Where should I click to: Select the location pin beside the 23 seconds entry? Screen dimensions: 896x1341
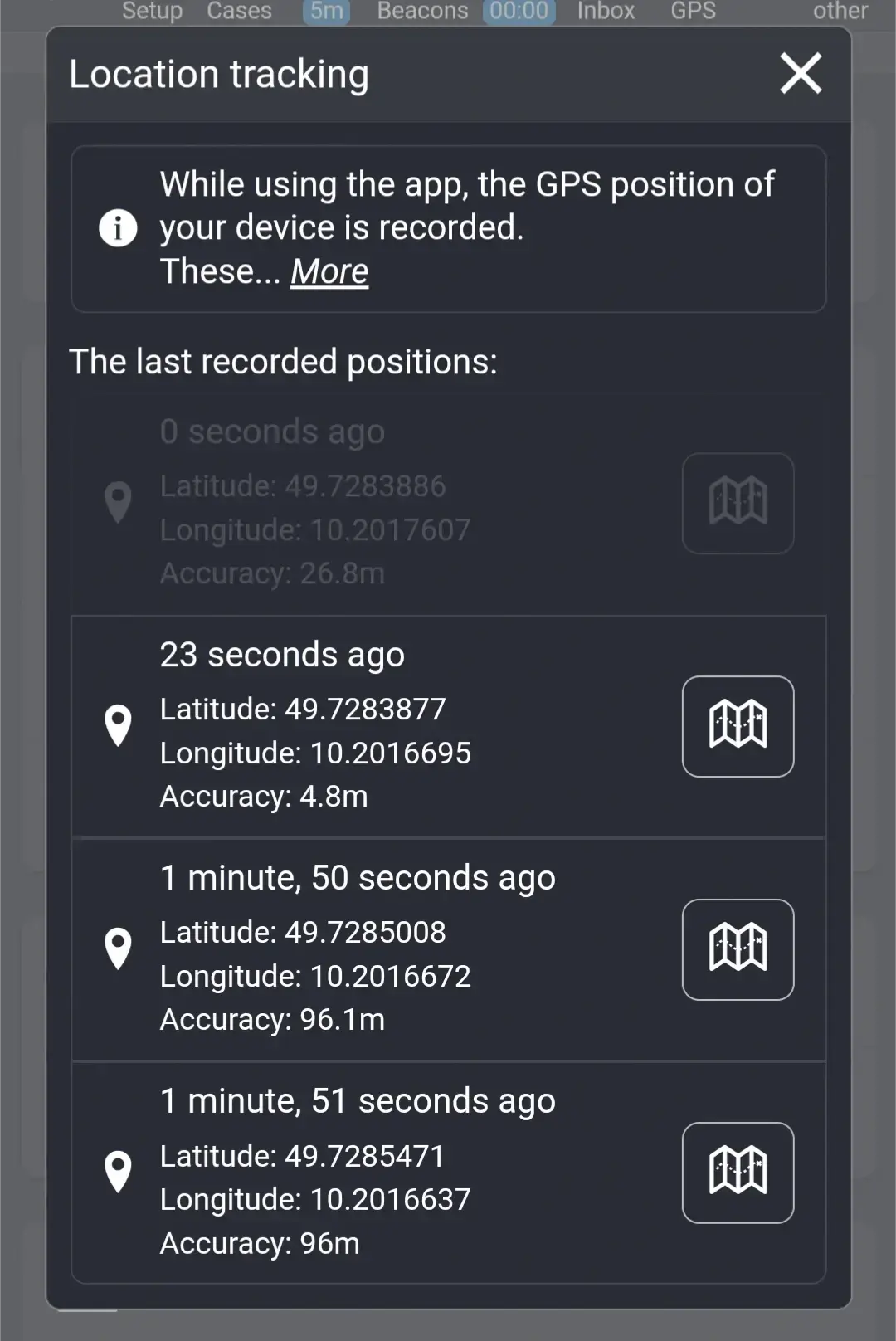click(117, 726)
